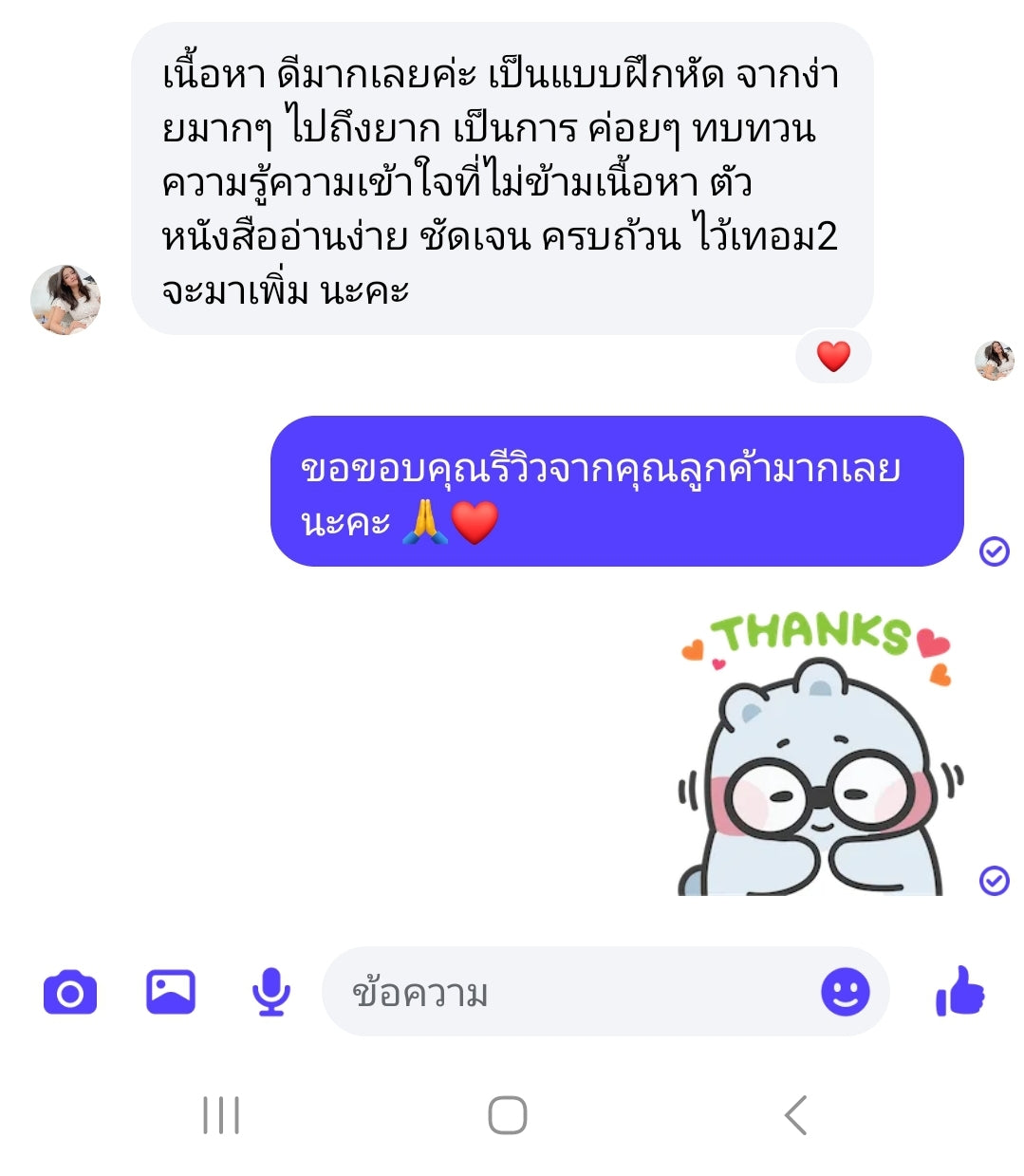Send a thumbs-up like
This screenshot has height=1176, width=1024.
tap(960, 993)
